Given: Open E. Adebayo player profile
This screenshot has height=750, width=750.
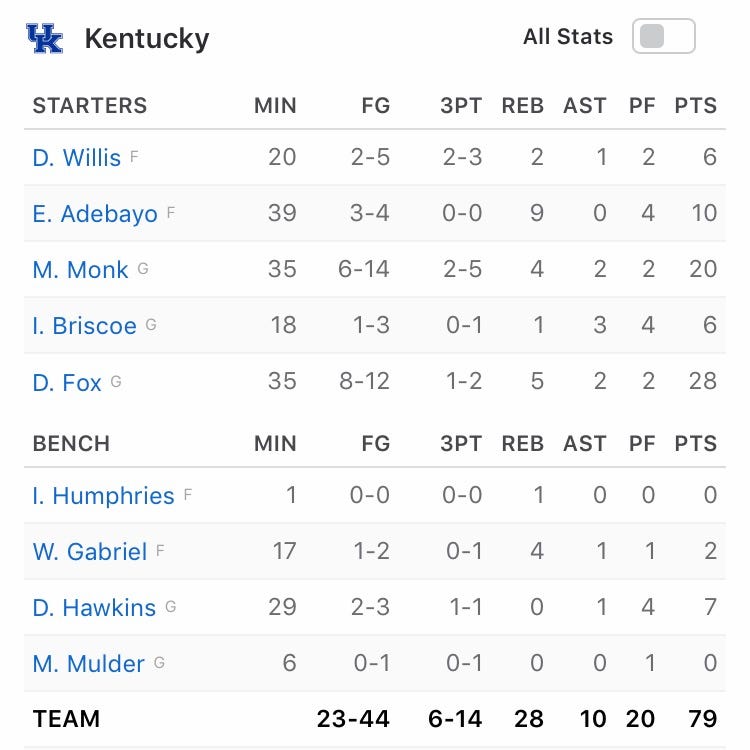Looking at the screenshot, I should click(x=95, y=214).
